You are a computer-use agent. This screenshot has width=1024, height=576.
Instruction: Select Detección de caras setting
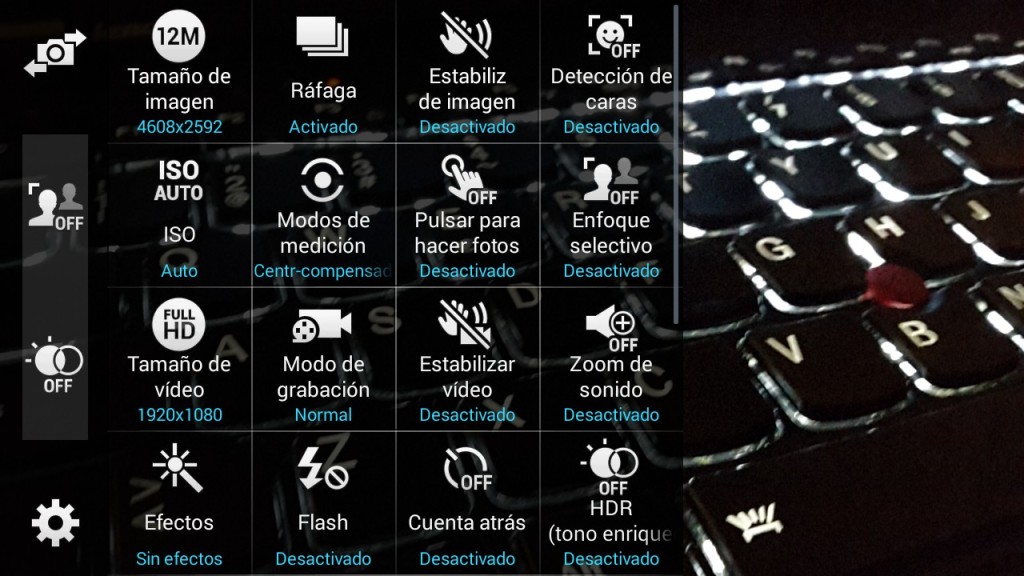[x=611, y=75]
